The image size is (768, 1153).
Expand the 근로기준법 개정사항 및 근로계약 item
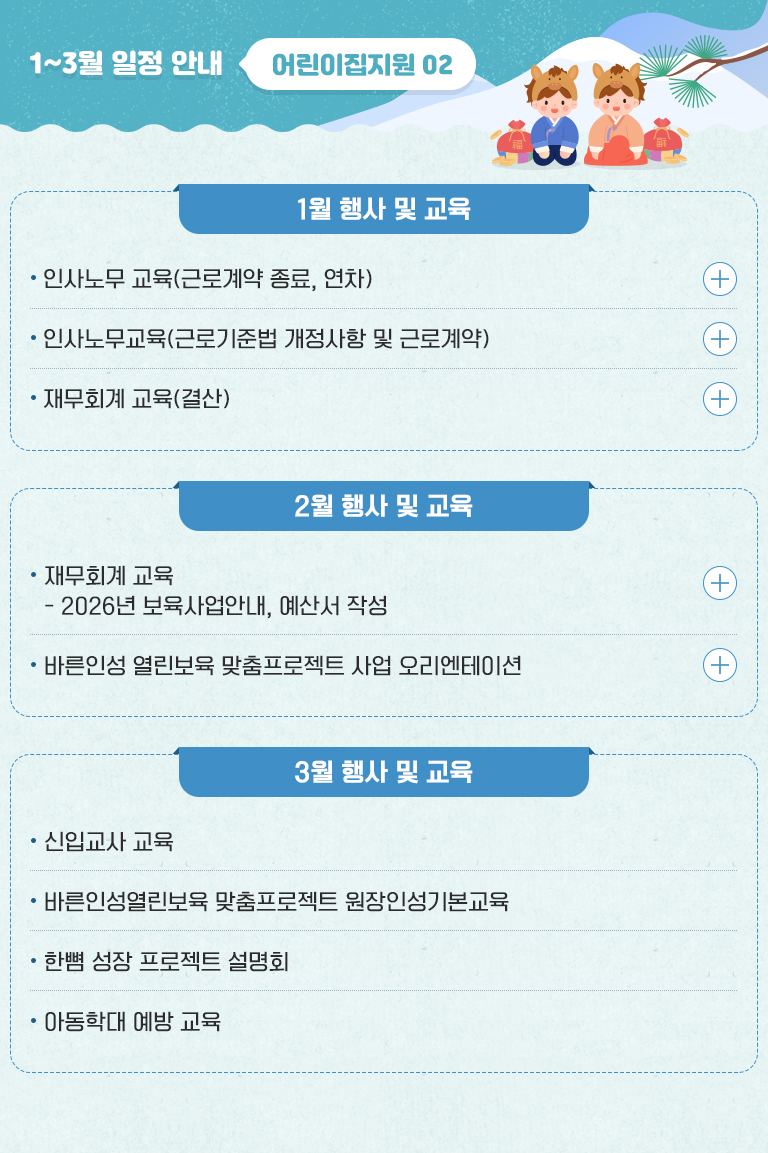point(720,339)
